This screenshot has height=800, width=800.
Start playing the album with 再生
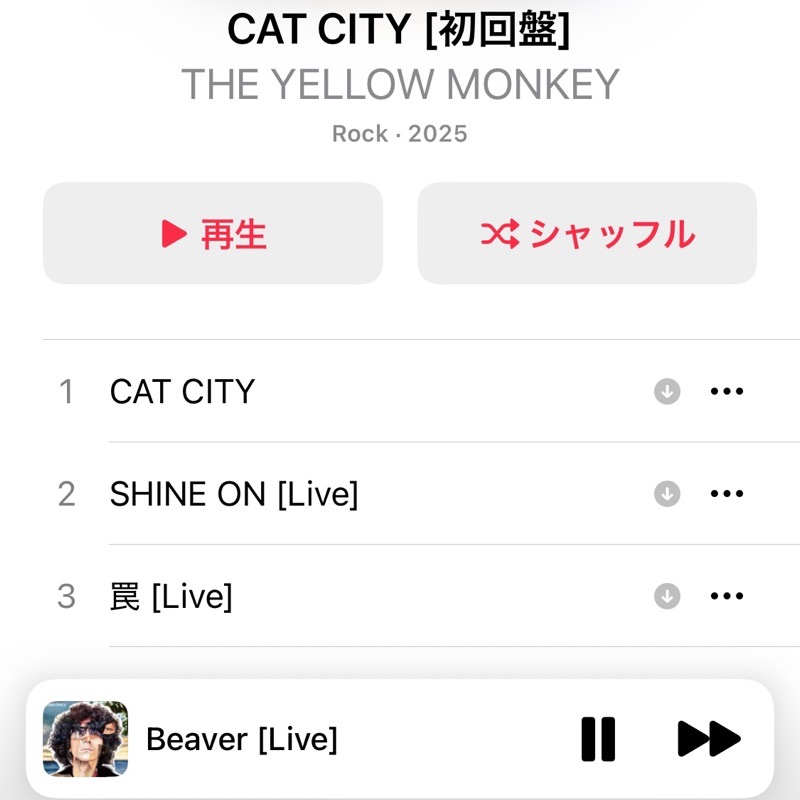point(213,234)
